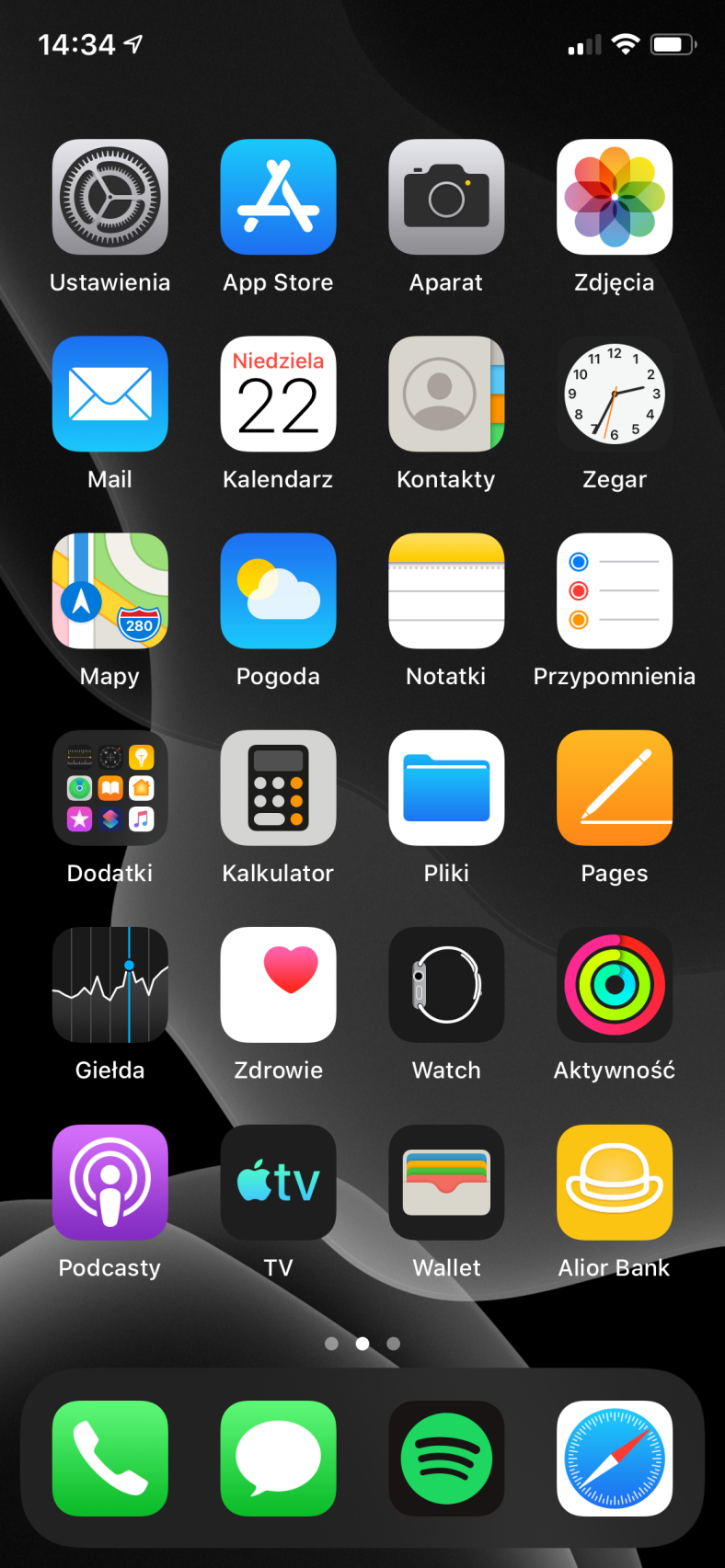Image resolution: width=725 pixels, height=1568 pixels.
Task: Launch the Zegar clock app
Action: pyautogui.click(x=615, y=394)
